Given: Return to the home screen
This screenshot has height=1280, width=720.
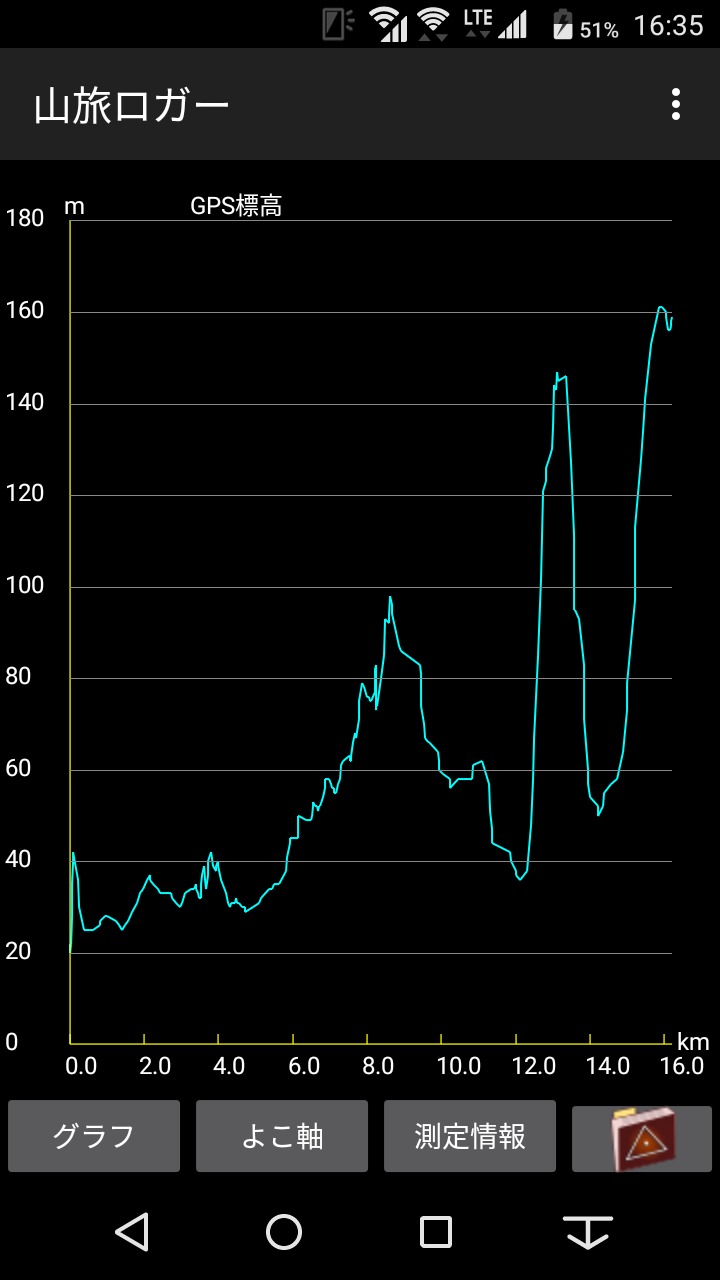Looking at the screenshot, I should [284, 1232].
